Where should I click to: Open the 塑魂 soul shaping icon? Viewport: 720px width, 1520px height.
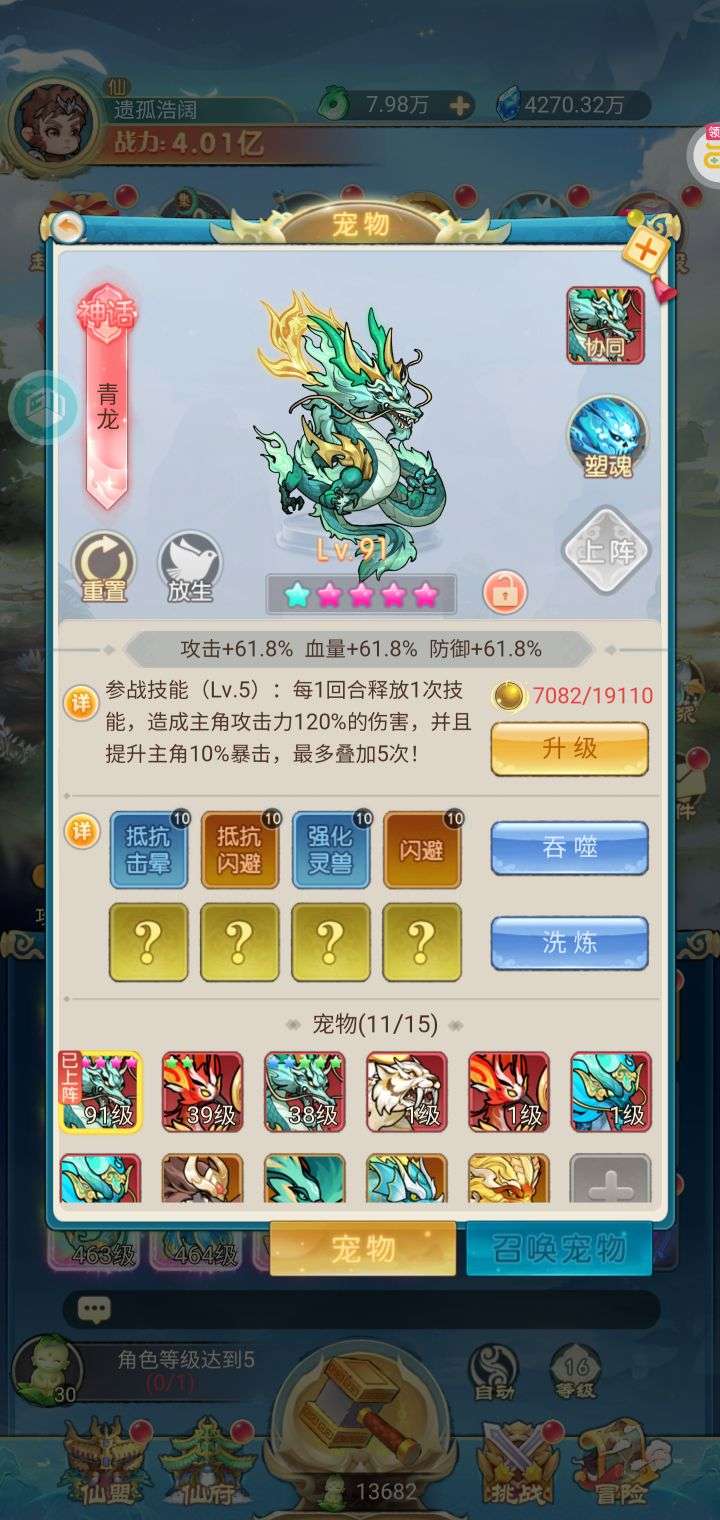607,438
